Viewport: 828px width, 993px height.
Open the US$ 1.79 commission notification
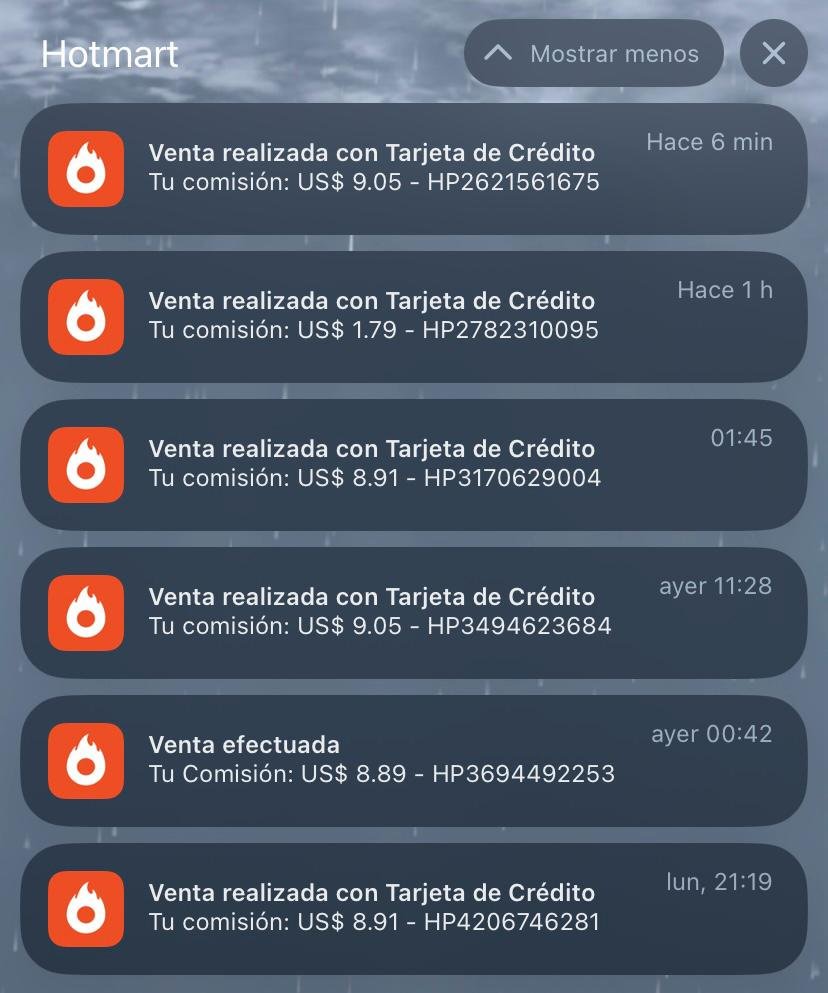(x=413, y=316)
